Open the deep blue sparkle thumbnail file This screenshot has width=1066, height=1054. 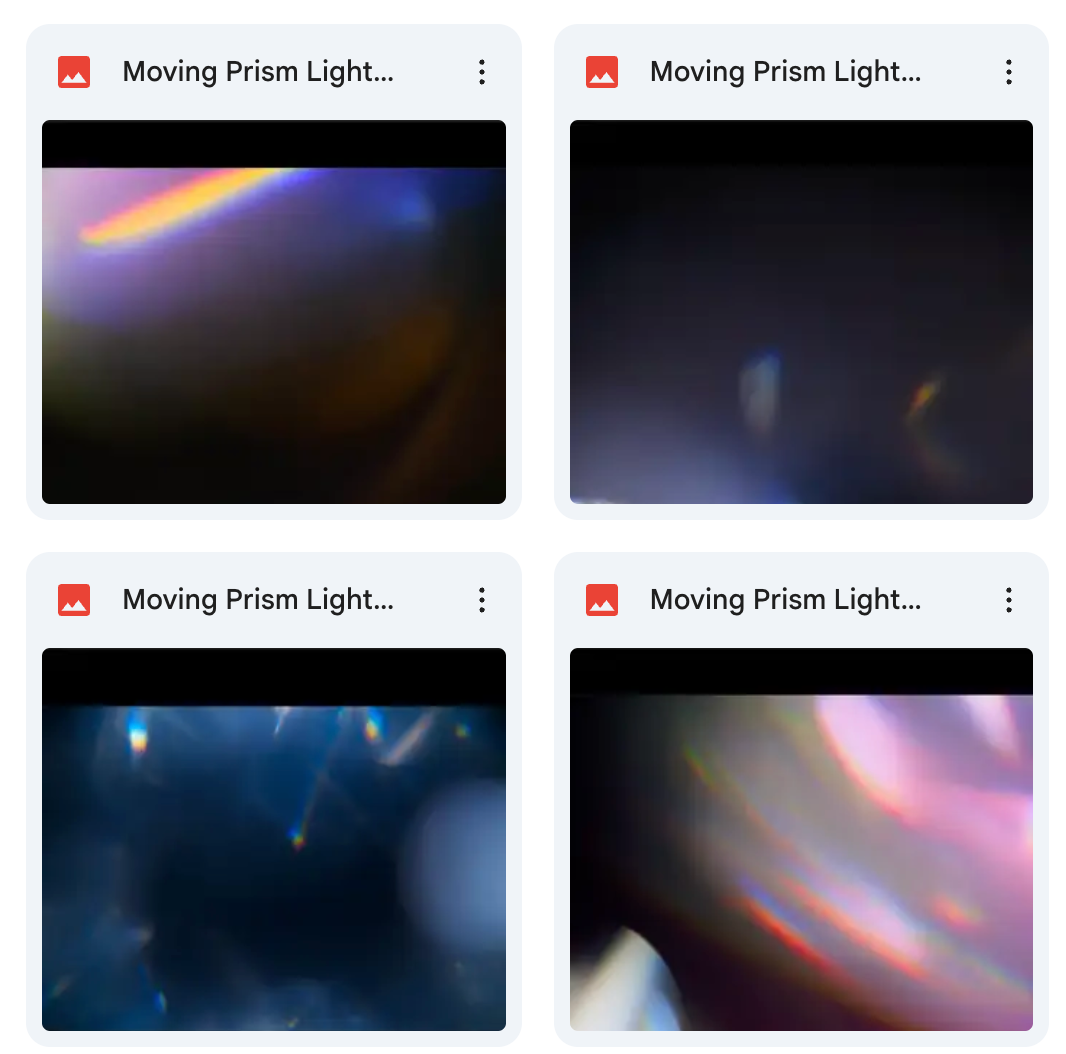273,839
